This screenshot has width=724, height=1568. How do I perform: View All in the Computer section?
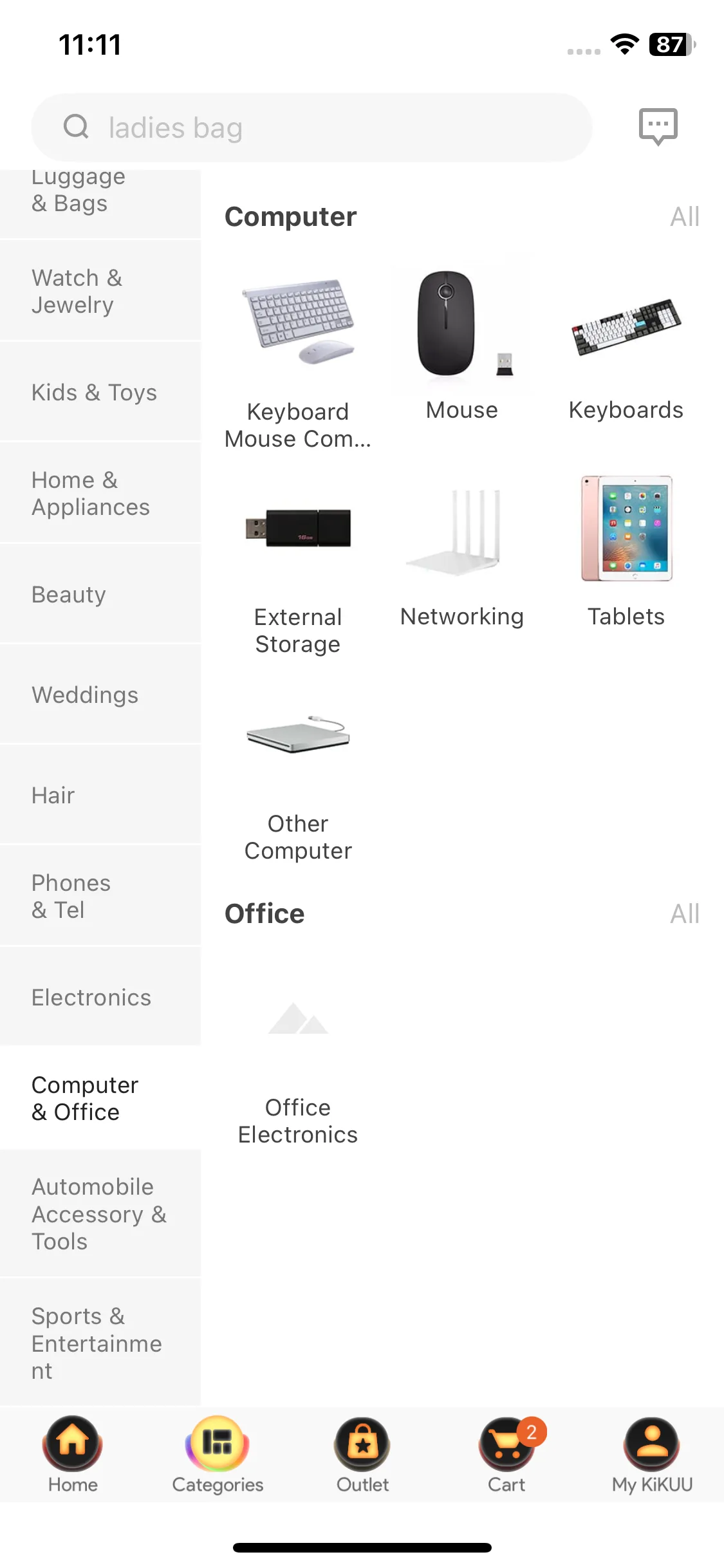[x=684, y=217]
